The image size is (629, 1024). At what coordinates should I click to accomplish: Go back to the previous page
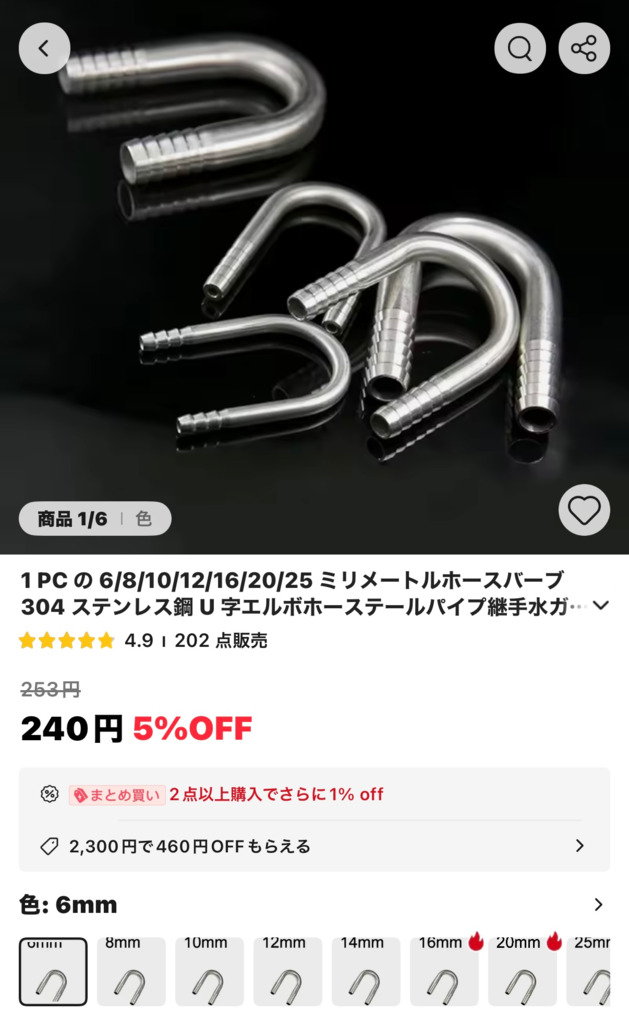coord(44,48)
